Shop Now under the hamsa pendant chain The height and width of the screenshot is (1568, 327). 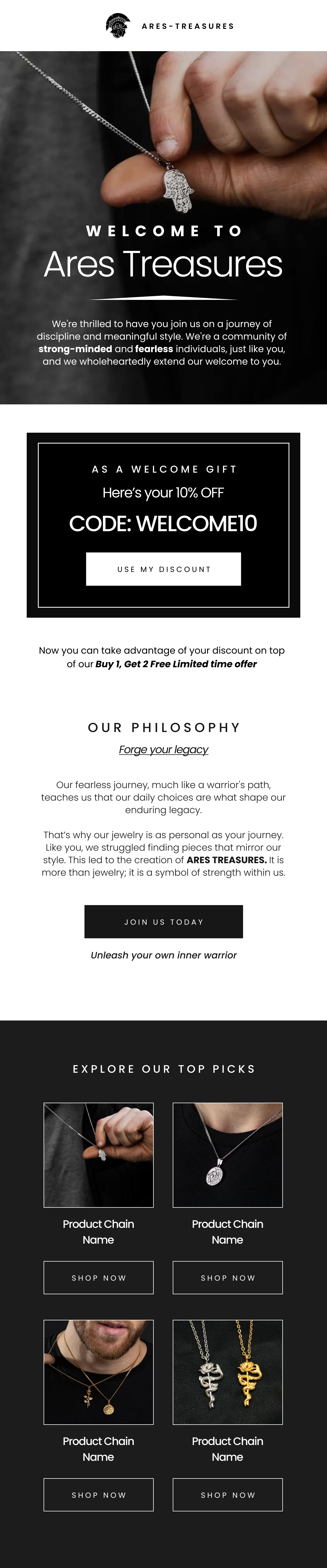(x=98, y=1278)
